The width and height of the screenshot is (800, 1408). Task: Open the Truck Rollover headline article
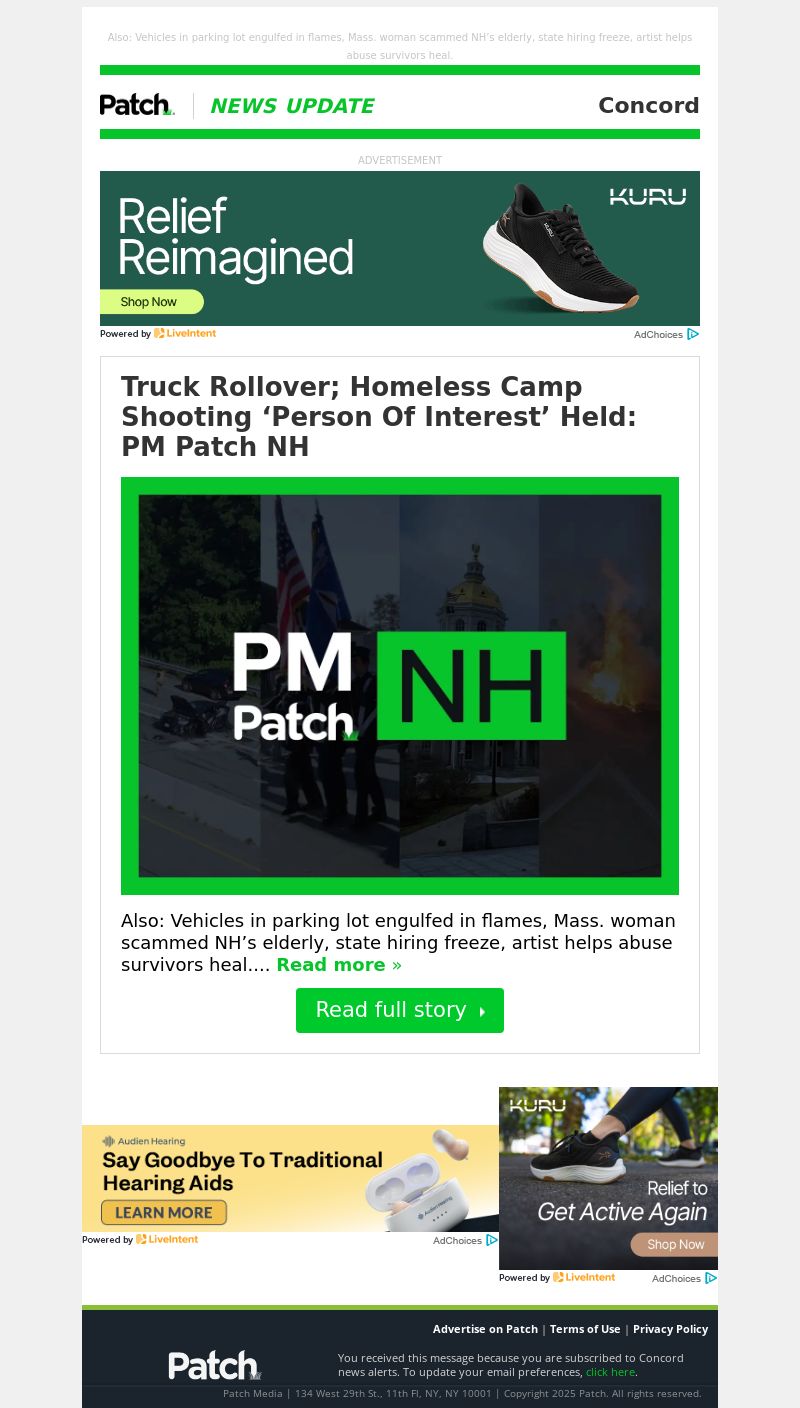click(378, 416)
